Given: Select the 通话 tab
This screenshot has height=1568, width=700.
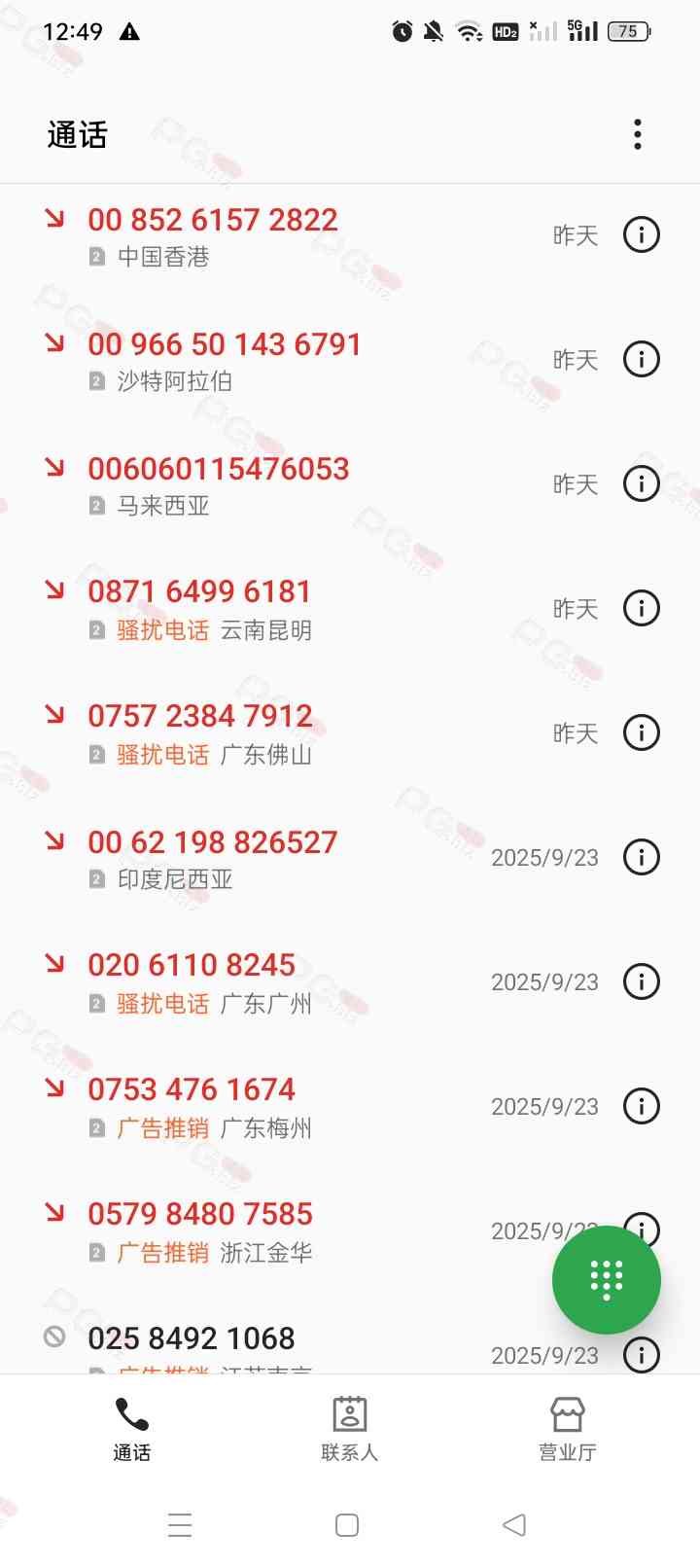Looking at the screenshot, I should coord(132,1428).
